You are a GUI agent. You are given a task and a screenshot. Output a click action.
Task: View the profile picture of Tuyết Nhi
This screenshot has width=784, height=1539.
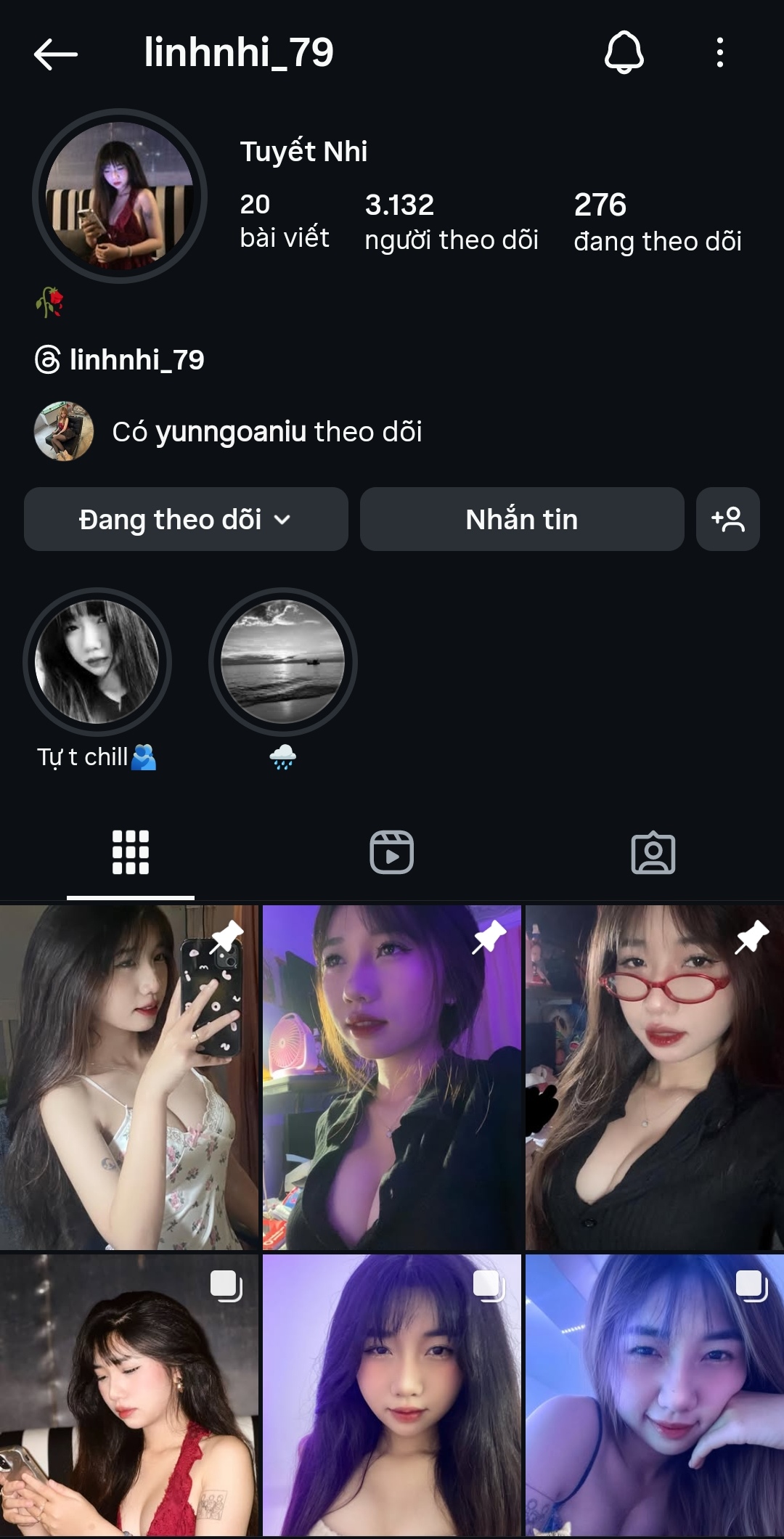pyautogui.click(x=120, y=196)
